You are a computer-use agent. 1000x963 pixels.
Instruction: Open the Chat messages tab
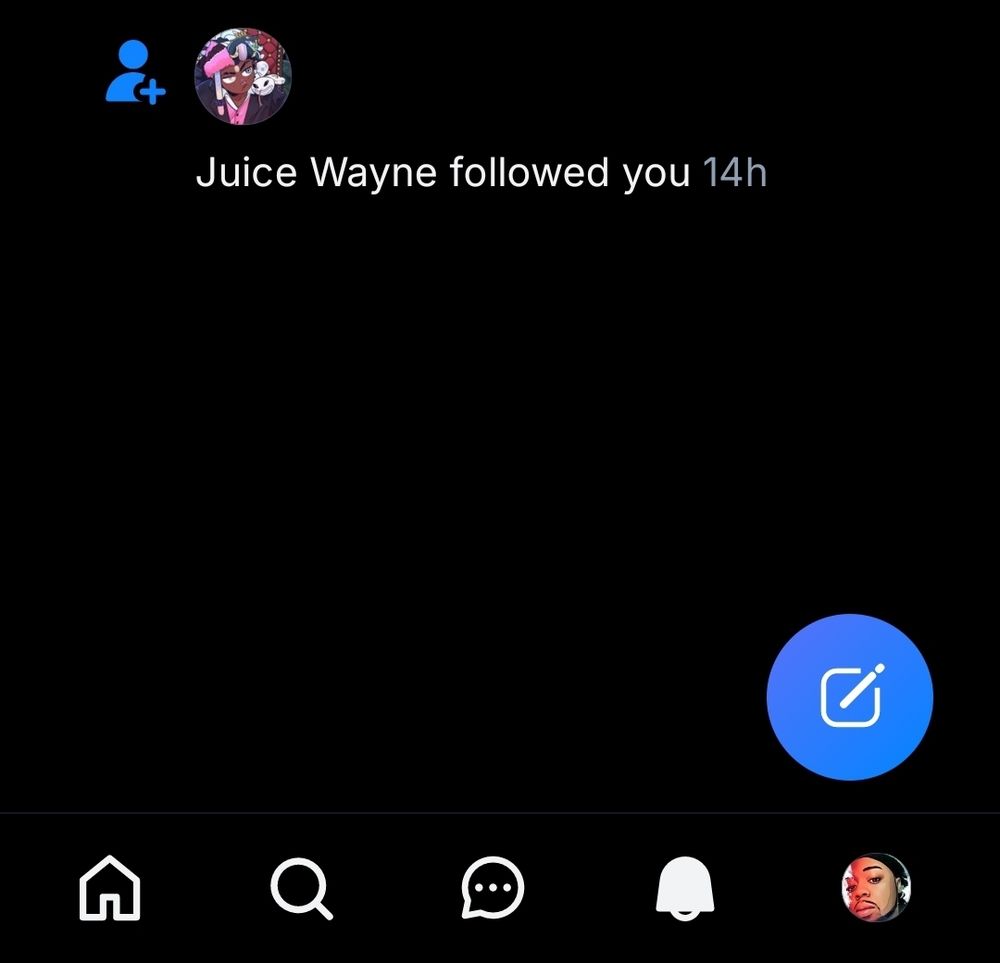pyautogui.click(x=492, y=888)
